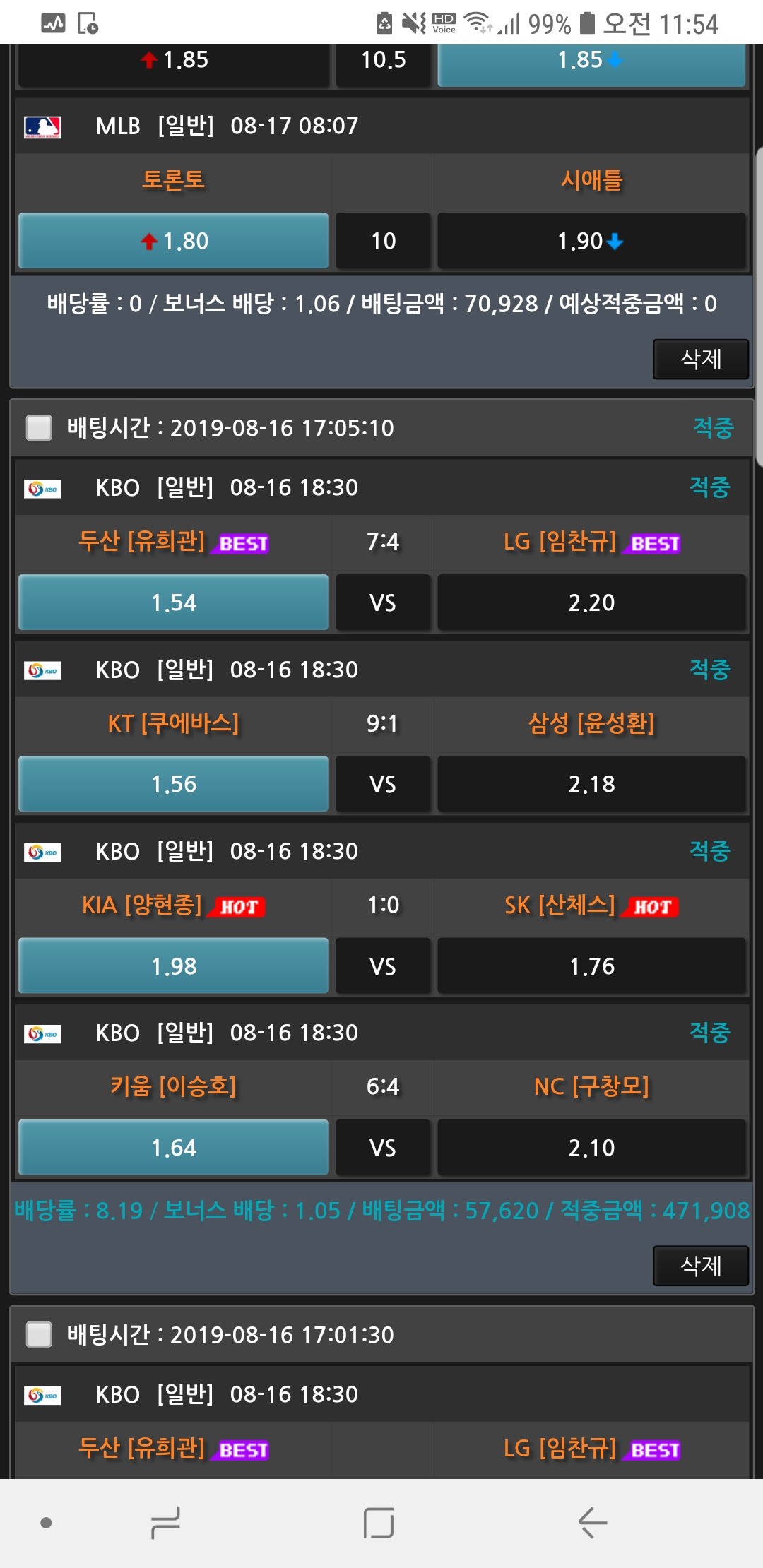Go back using the system back button

point(592,1522)
